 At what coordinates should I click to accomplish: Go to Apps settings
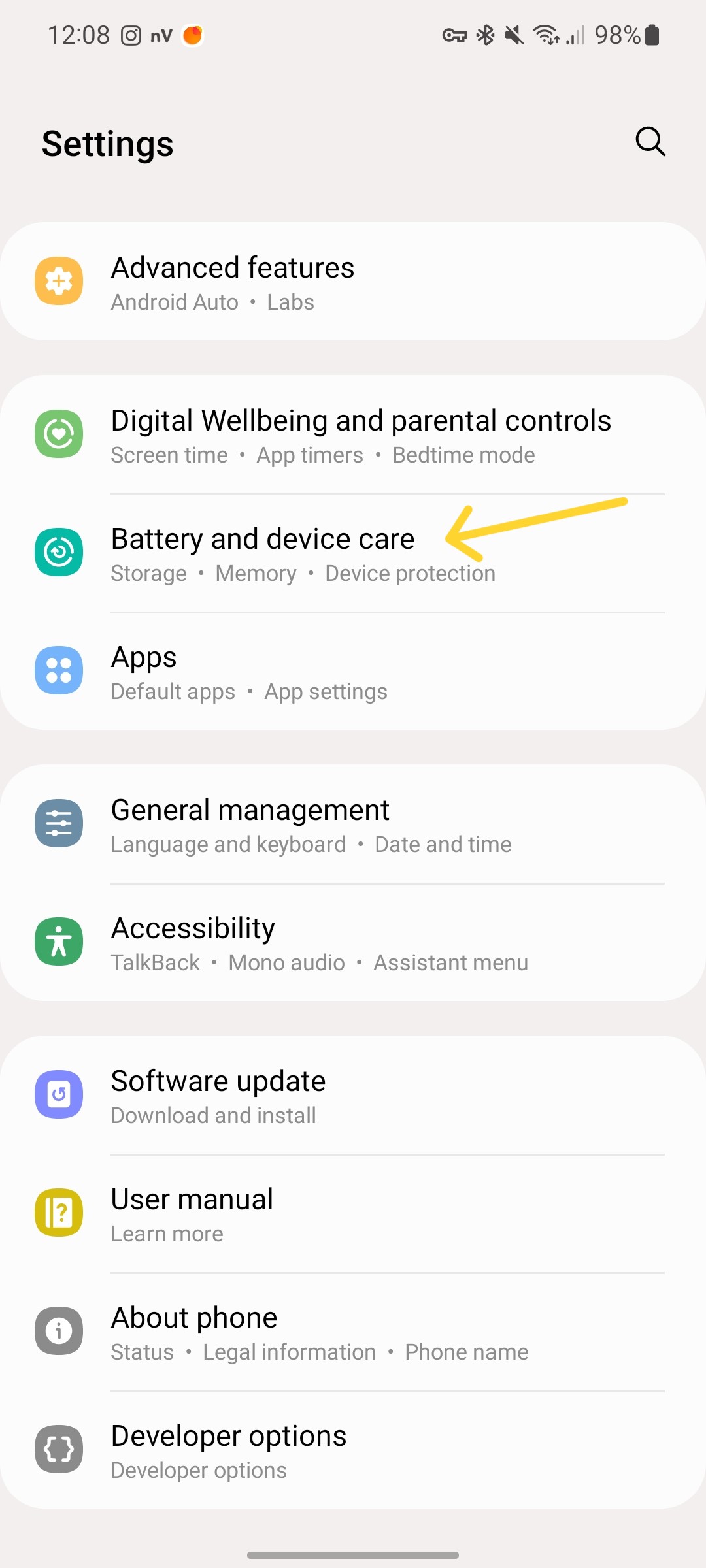click(353, 672)
